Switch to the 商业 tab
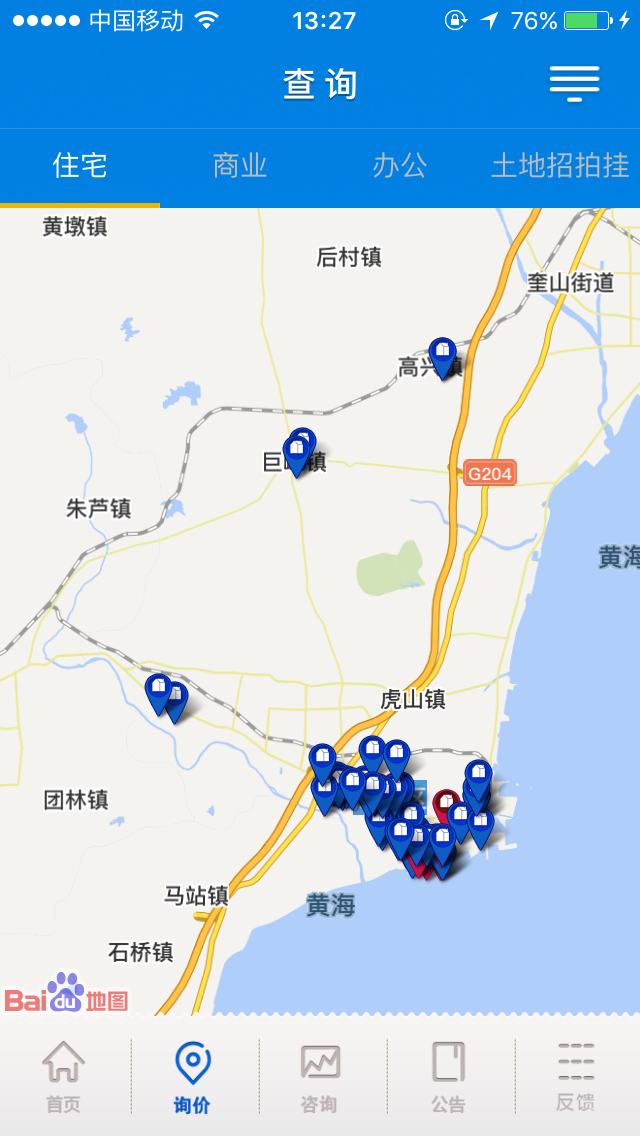Image resolution: width=640 pixels, height=1136 pixels. tap(240, 166)
